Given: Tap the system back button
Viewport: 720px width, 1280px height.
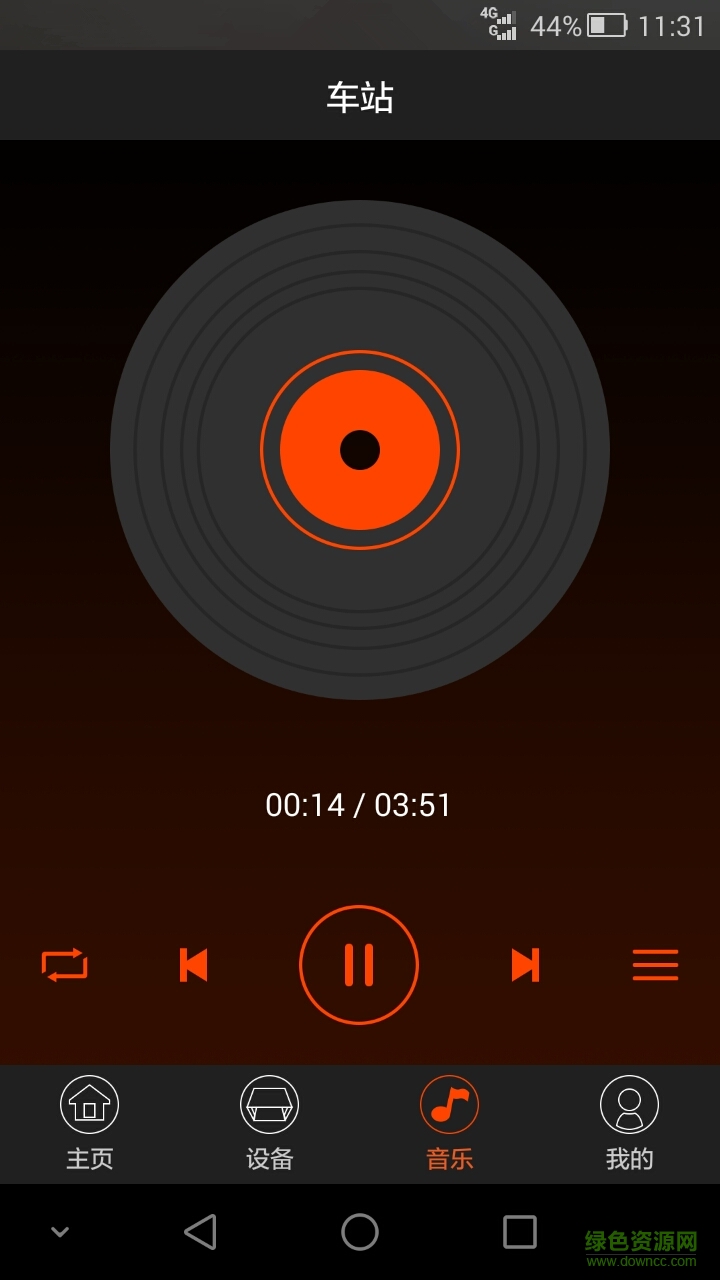Looking at the screenshot, I should [200, 1232].
